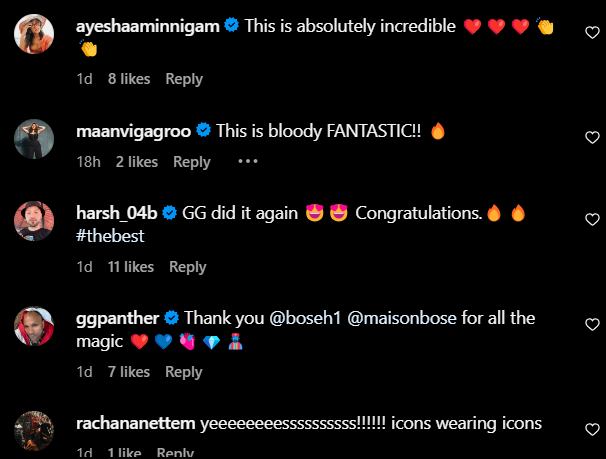Viewport: 606px width, 459px height.
Task: Reply to ayeshaaminnigam's comment
Action: (x=184, y=79)
